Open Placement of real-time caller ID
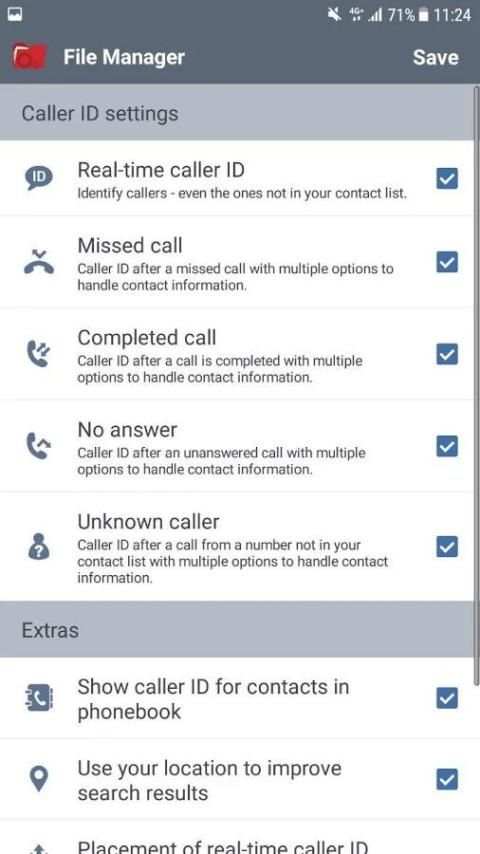 (x=237, y=841)
